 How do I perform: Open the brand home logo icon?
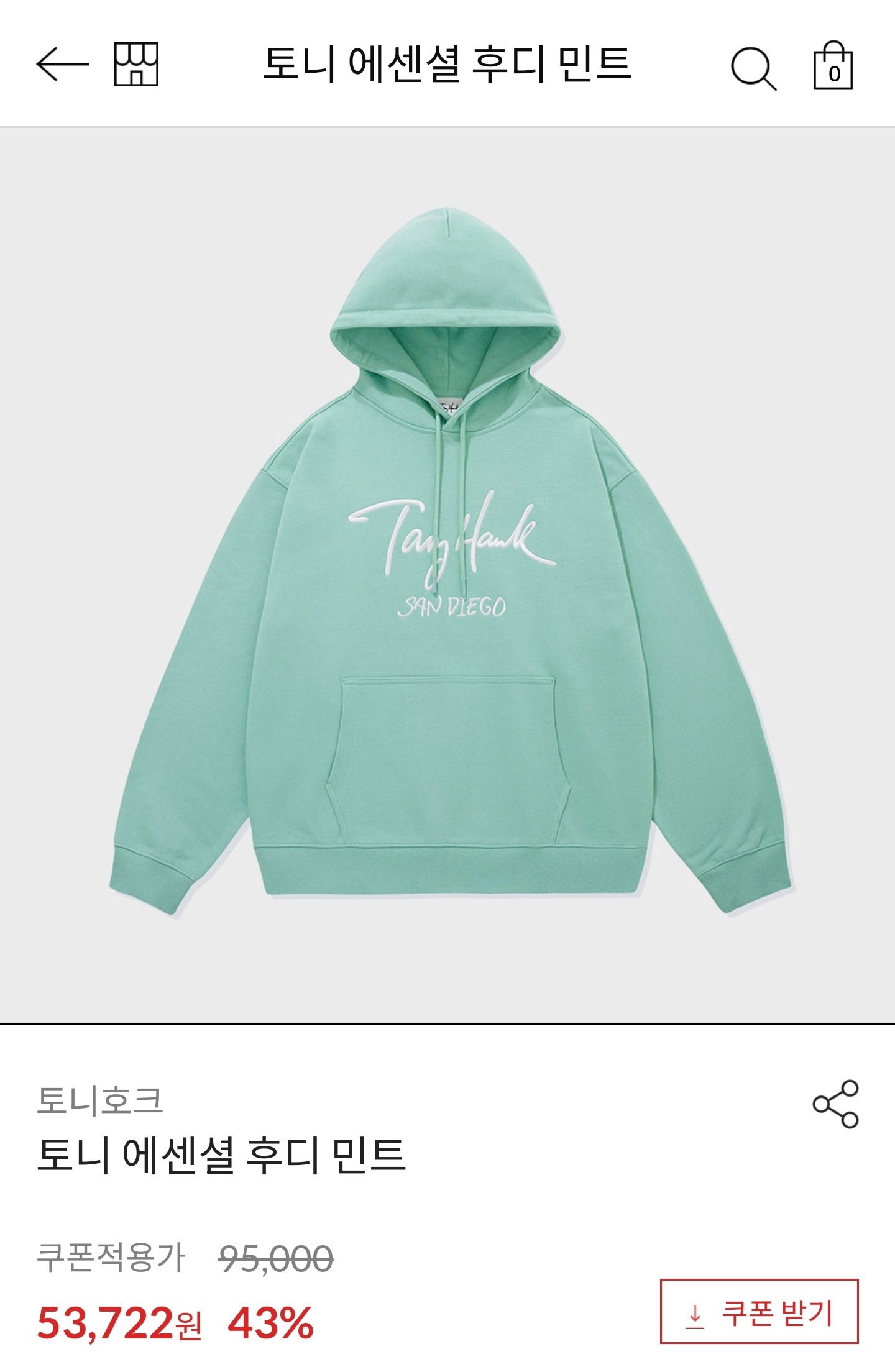[137, 64]
